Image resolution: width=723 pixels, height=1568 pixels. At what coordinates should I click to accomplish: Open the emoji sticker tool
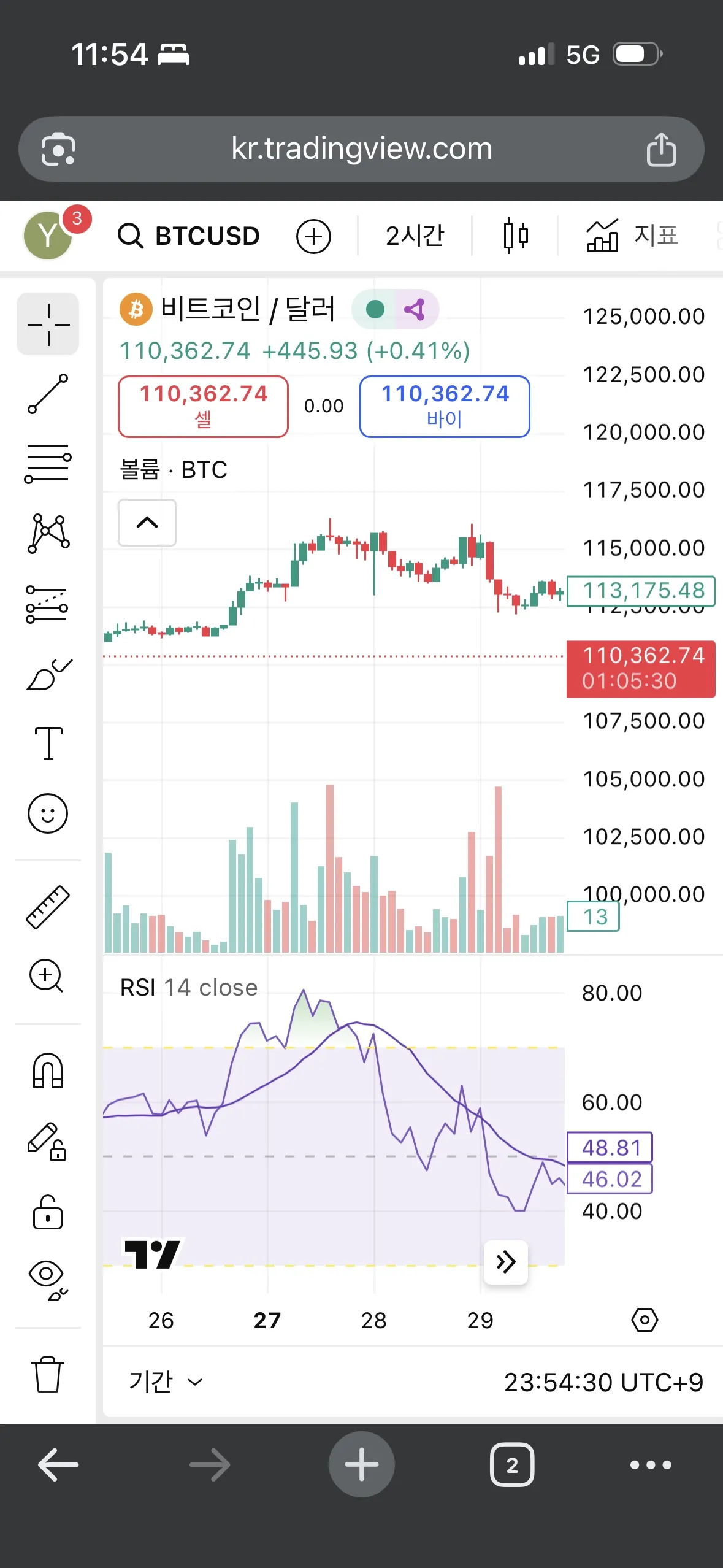click(48, 813)
